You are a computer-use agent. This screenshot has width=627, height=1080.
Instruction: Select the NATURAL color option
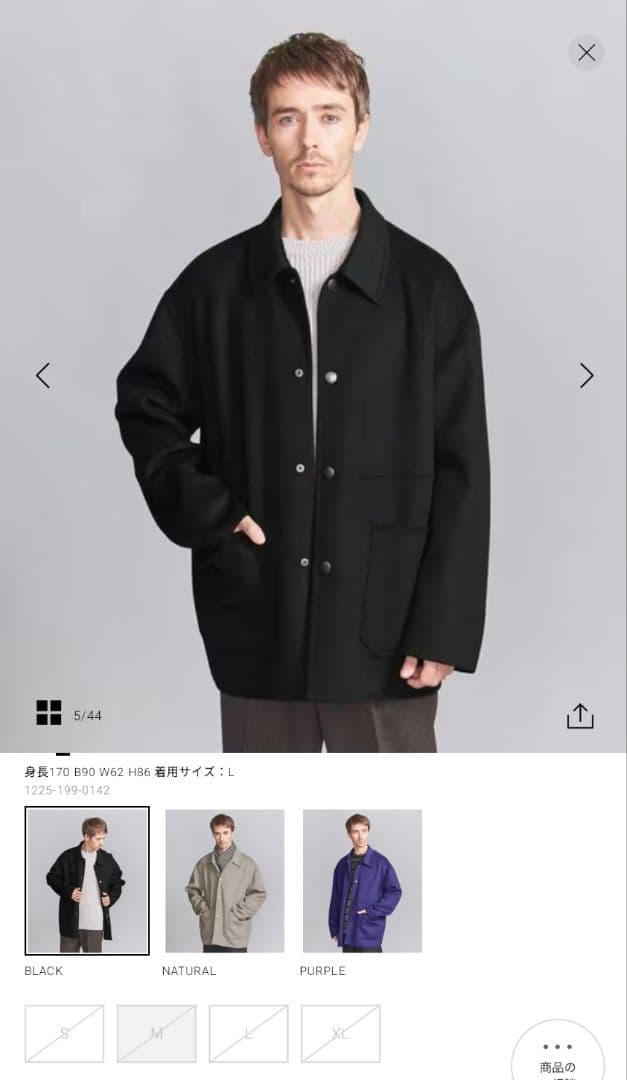pos(225,881)
